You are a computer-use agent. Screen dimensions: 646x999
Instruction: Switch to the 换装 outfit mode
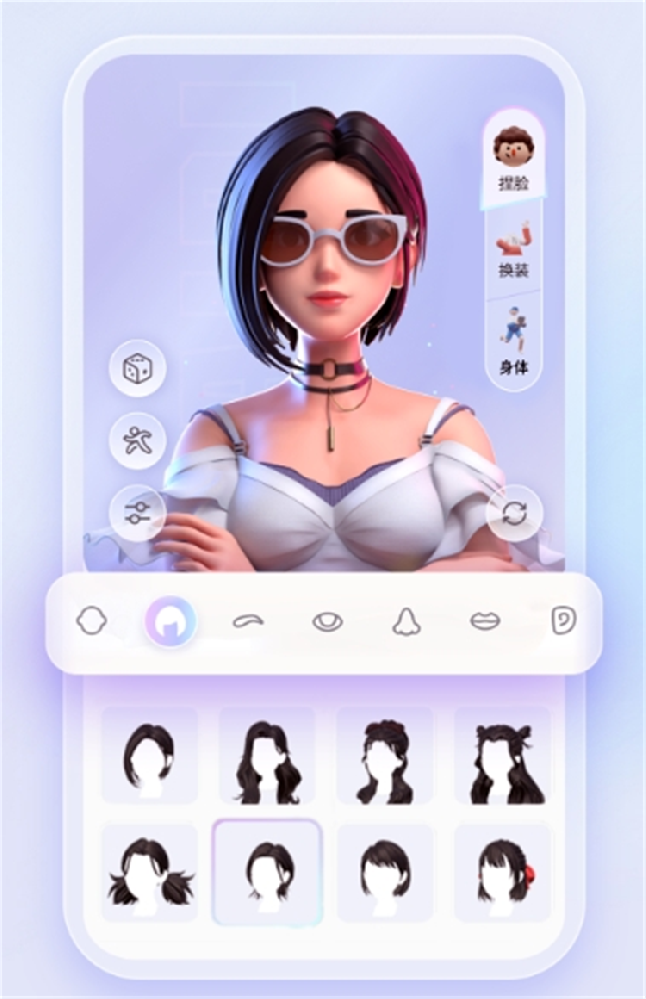tap(513, 250)
